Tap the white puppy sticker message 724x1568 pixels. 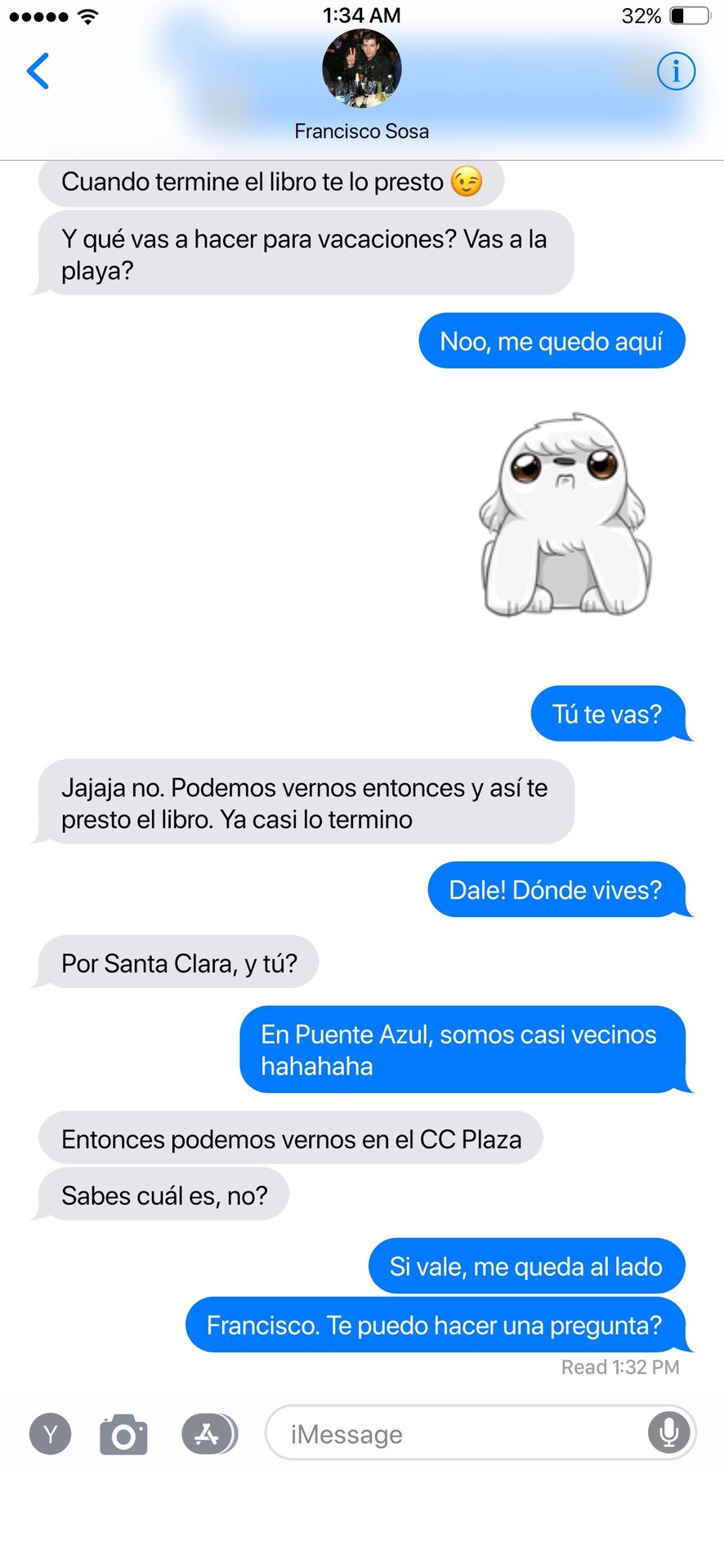565,514
